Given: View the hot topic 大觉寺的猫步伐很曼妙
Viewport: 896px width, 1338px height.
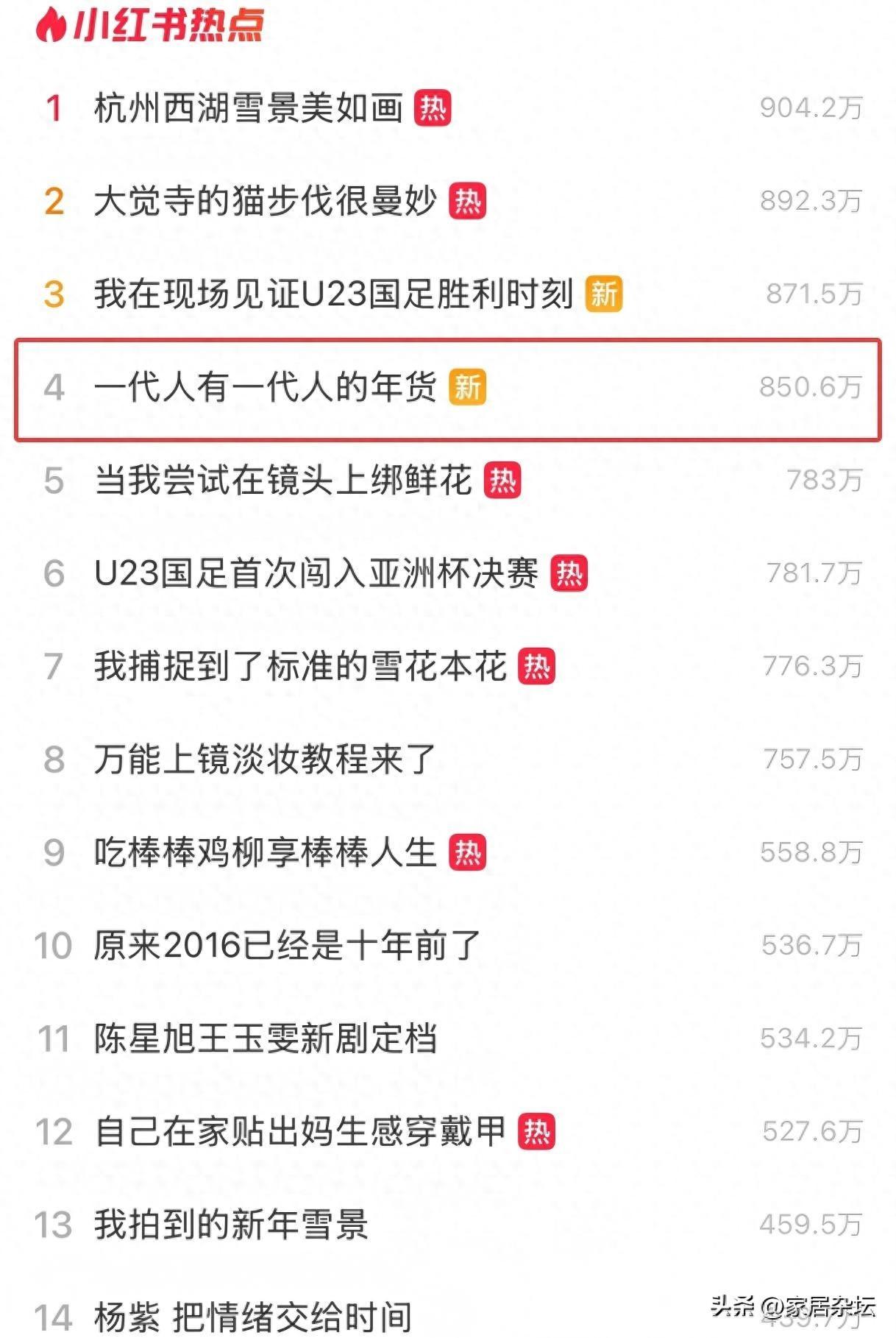Looking at the screenshot, I should [x=266, y=201].
